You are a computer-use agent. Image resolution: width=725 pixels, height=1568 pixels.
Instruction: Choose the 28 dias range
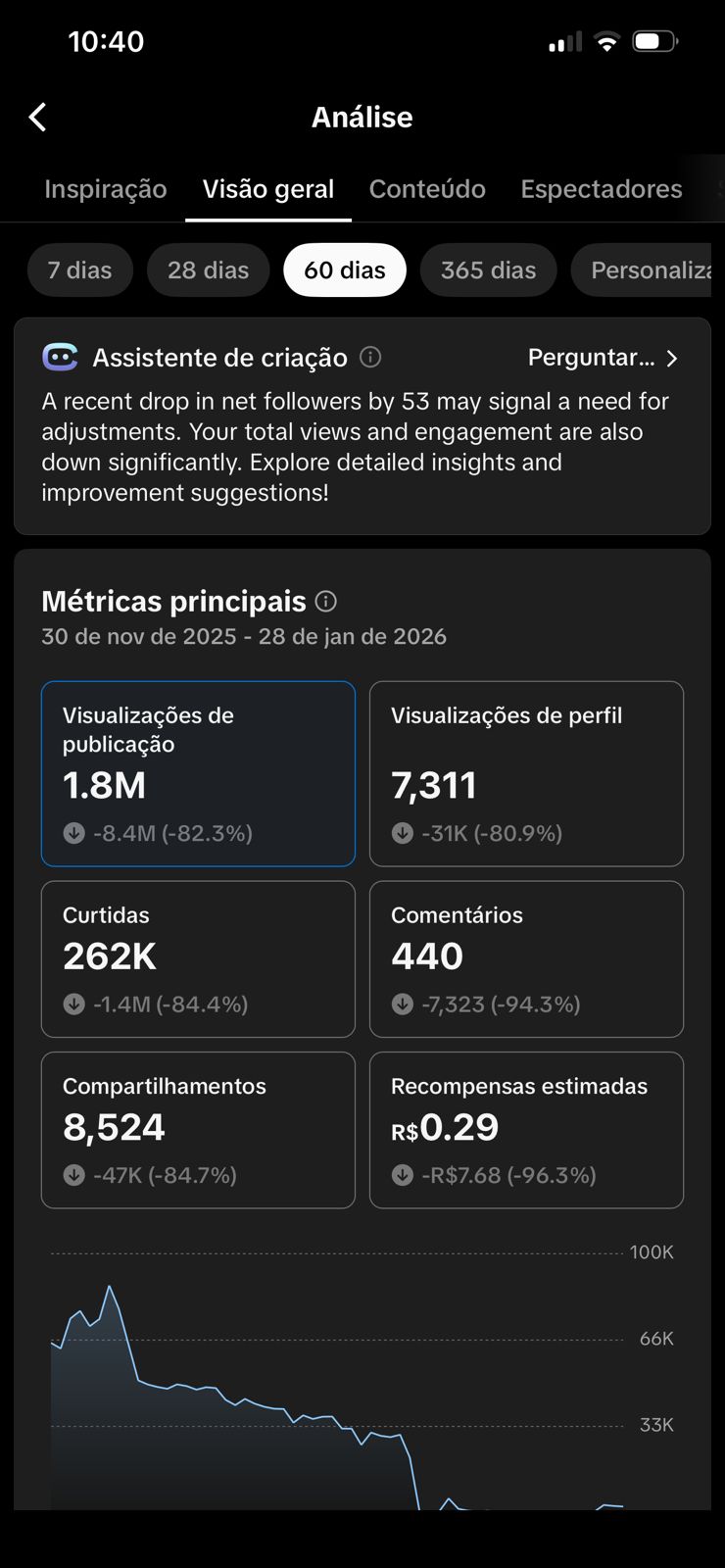pos(208,270)
